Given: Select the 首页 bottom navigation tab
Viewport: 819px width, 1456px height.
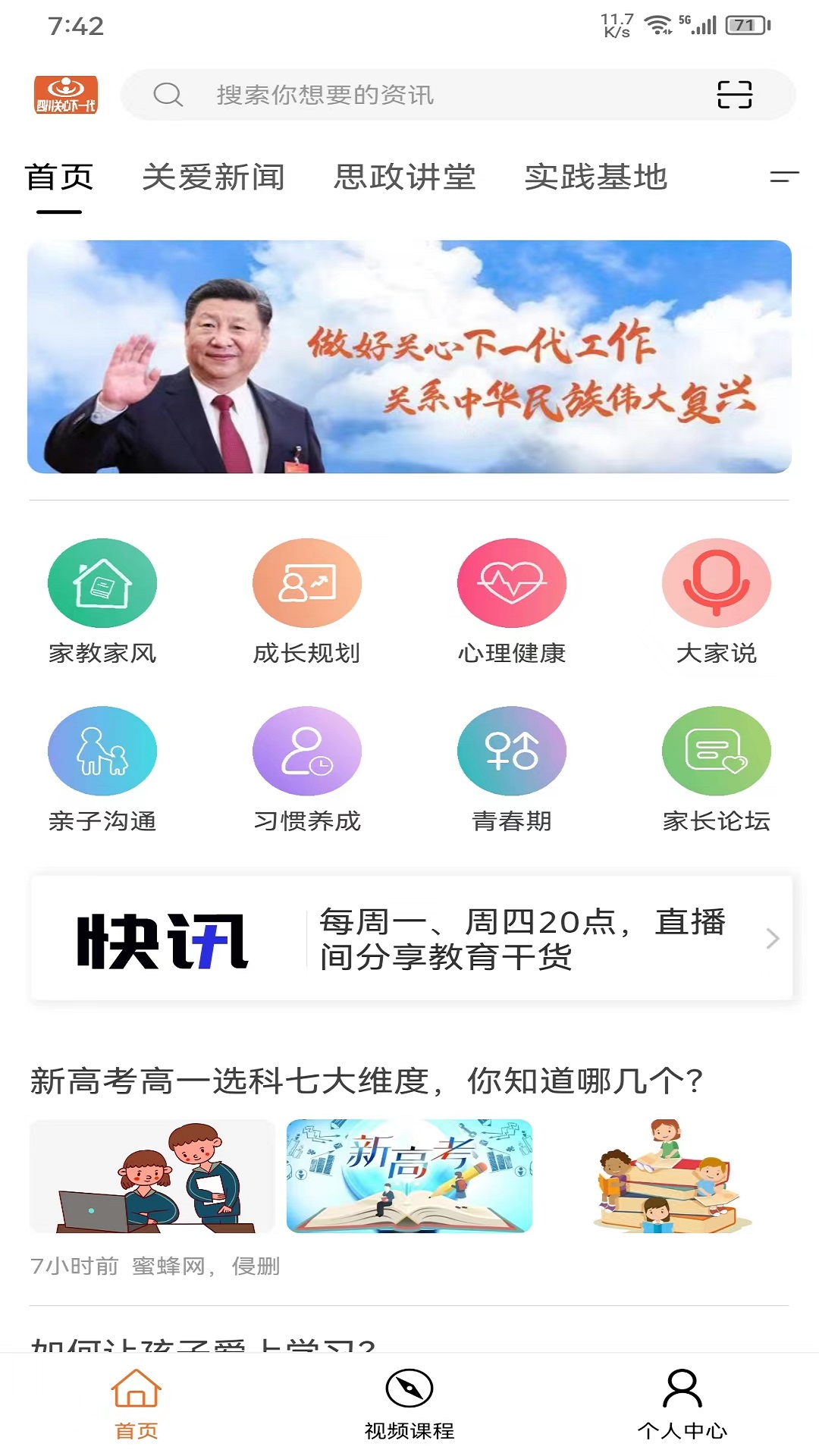Looking at the screenshot, I should point(136,1403).
